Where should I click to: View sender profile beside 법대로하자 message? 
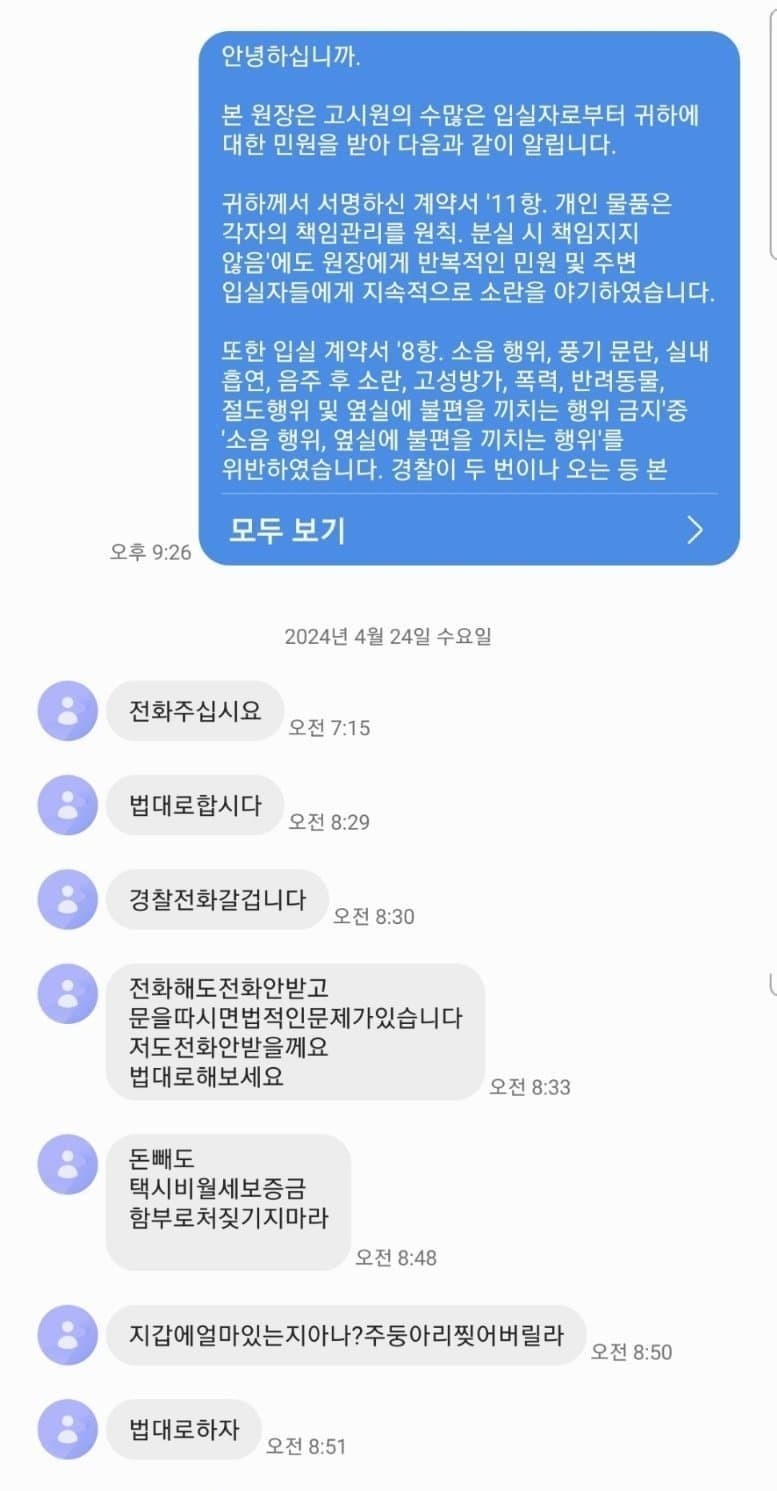coord(68,1429)
